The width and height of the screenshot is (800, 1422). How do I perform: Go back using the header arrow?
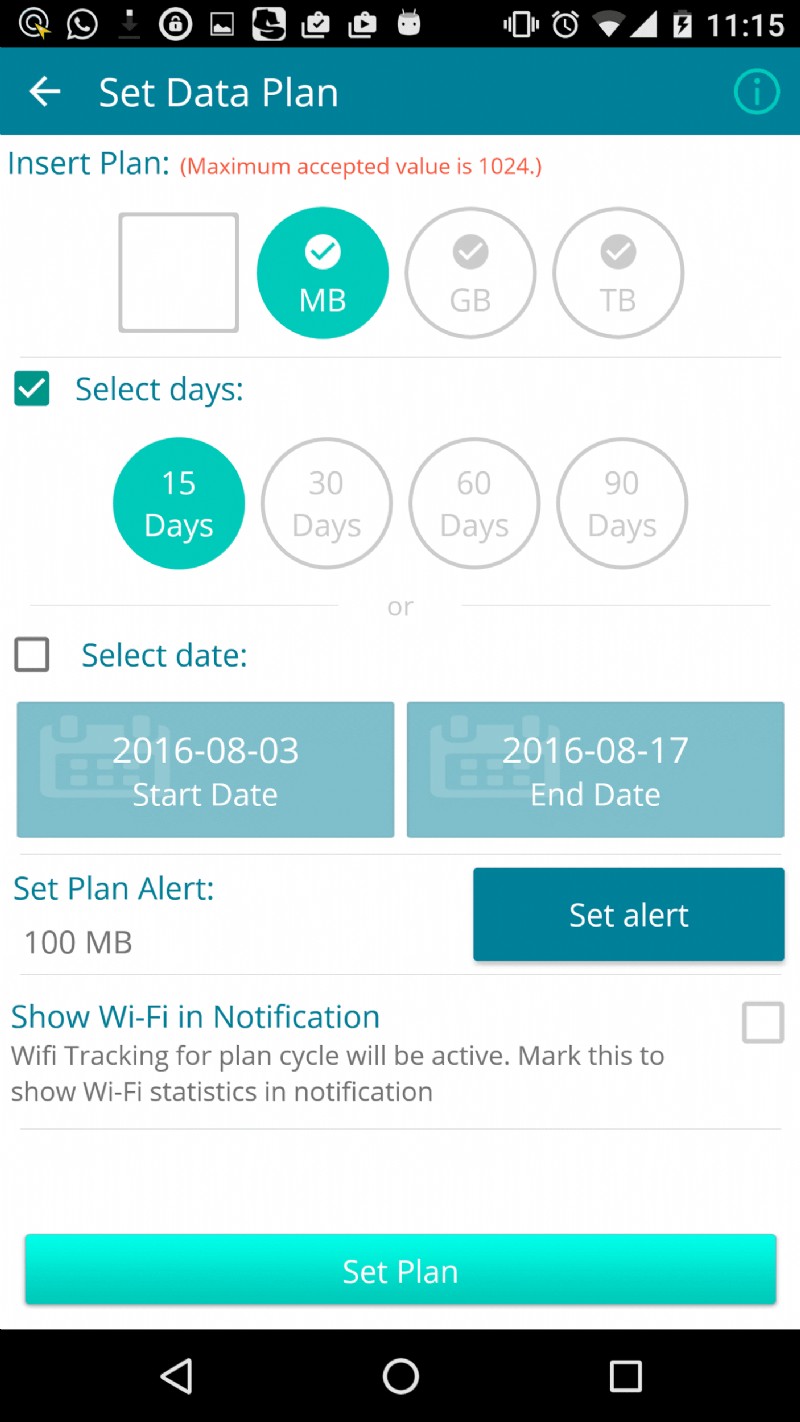click(x=45, y=93)
